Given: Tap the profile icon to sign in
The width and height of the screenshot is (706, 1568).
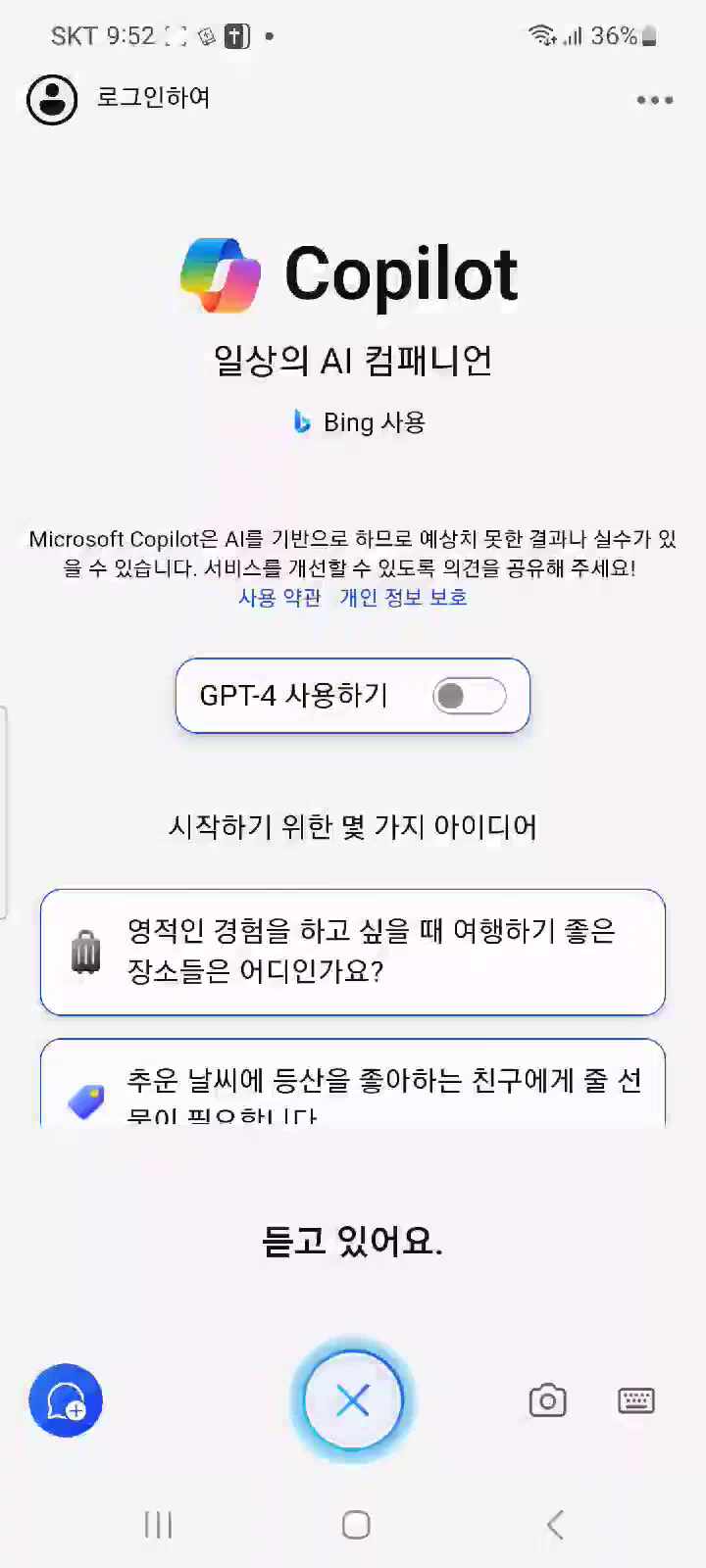Looking at the screenshot, I should pyautogui.click(x=52, y=99).
